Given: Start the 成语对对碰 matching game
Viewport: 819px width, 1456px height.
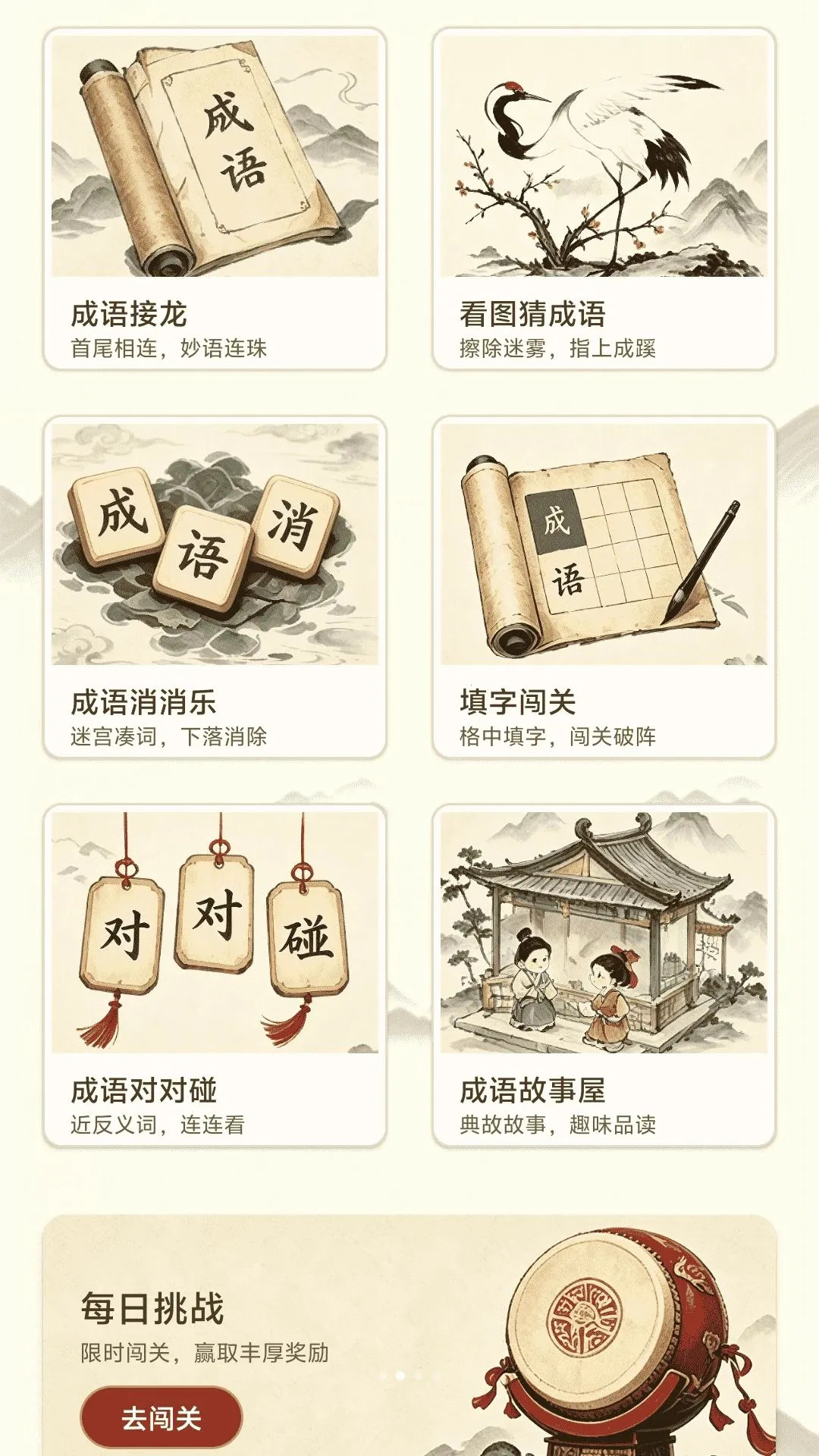Looking at the screenshot, I should pyautogui.click(x=215, y=975).
